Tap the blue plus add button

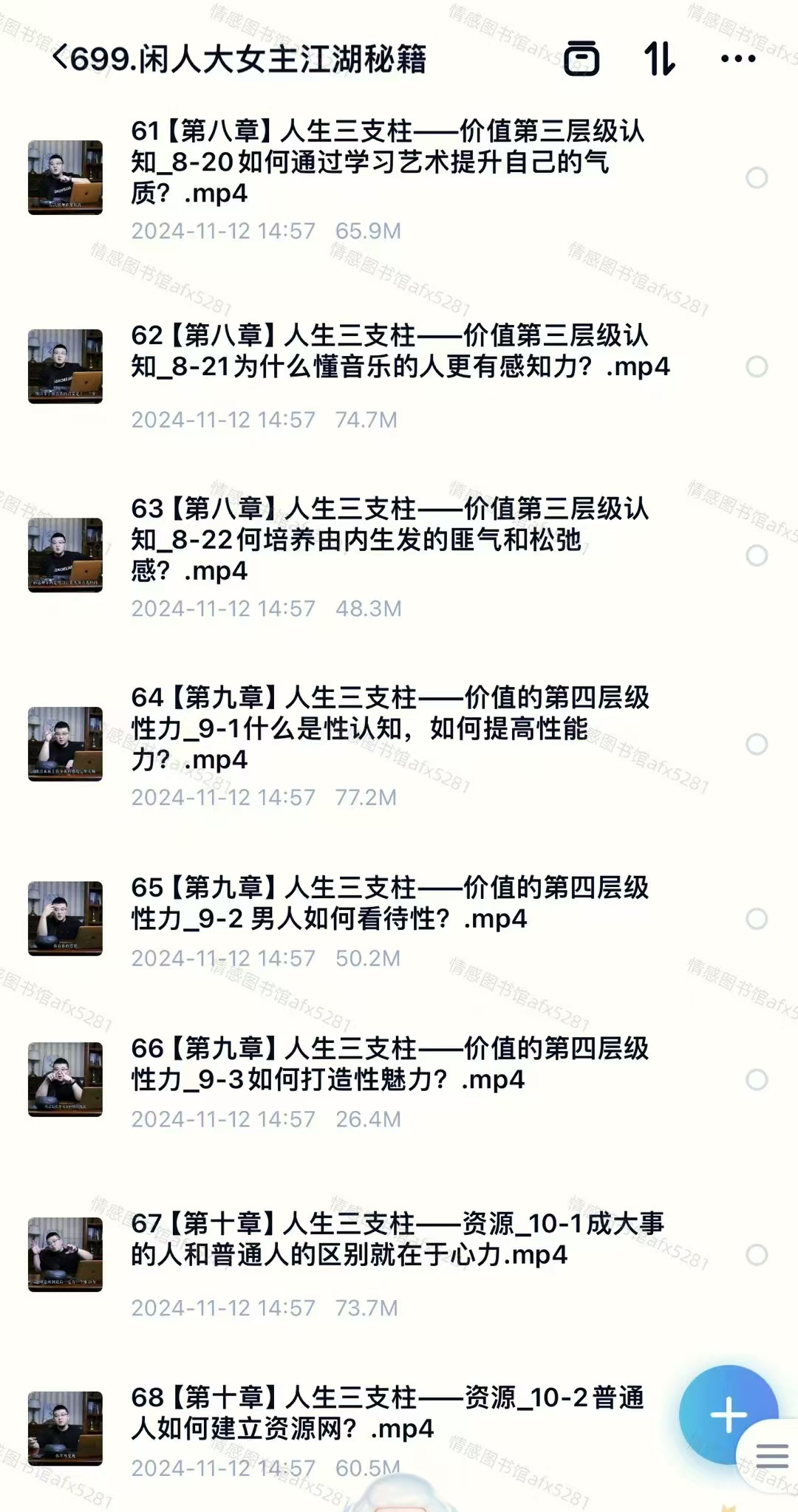(728, 1414)
